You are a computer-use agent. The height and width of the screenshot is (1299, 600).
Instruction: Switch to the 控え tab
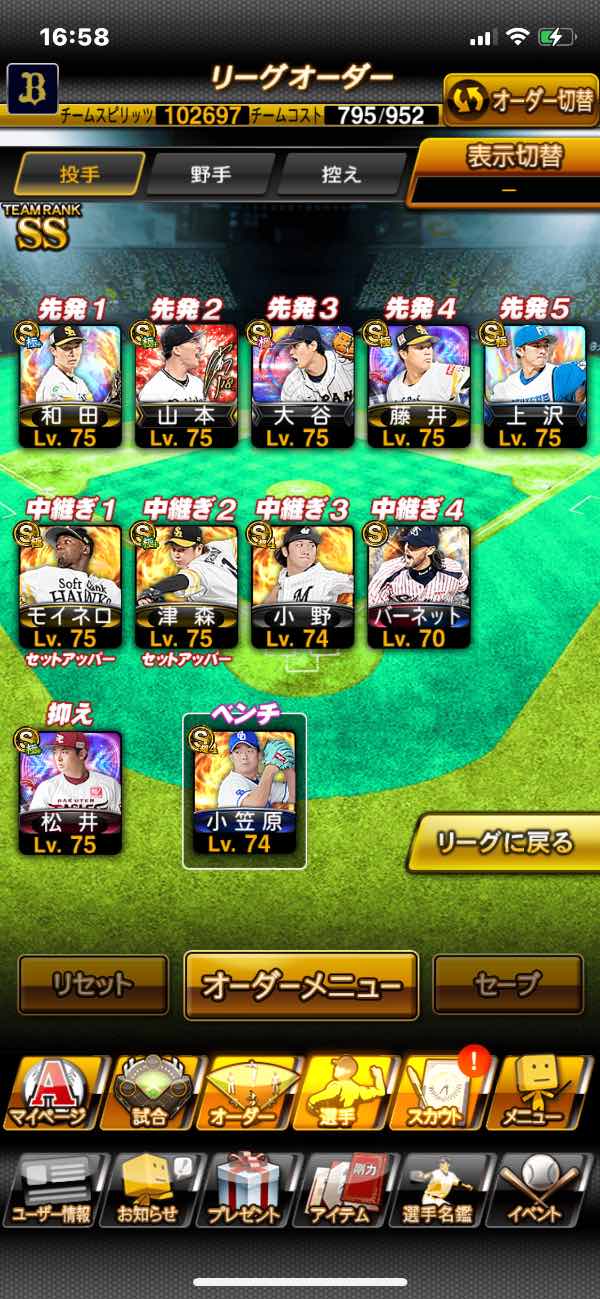(341, 175)
